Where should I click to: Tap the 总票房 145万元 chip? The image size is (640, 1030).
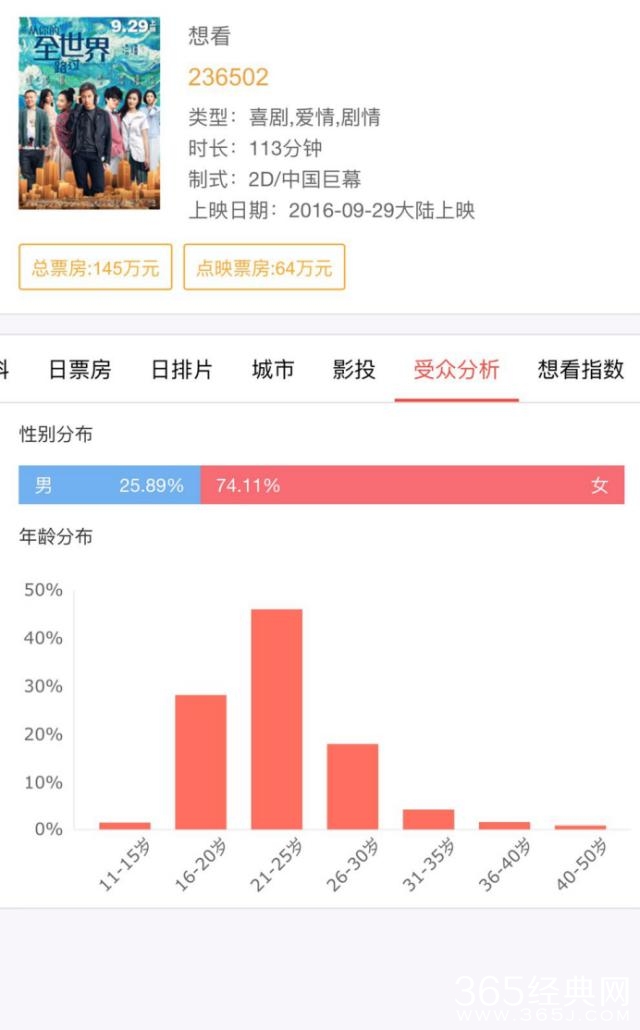[x=95, y=267]
